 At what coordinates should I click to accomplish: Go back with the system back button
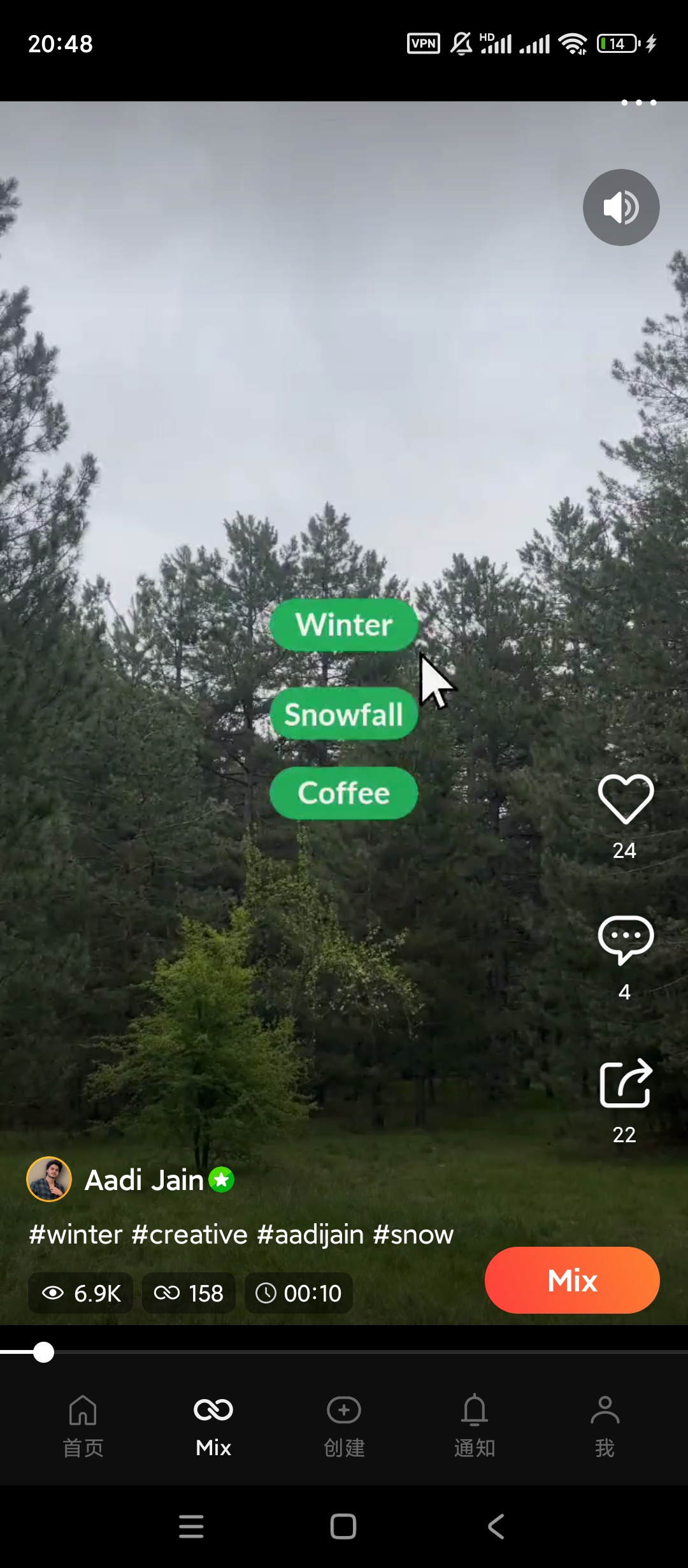point(496,1527)
